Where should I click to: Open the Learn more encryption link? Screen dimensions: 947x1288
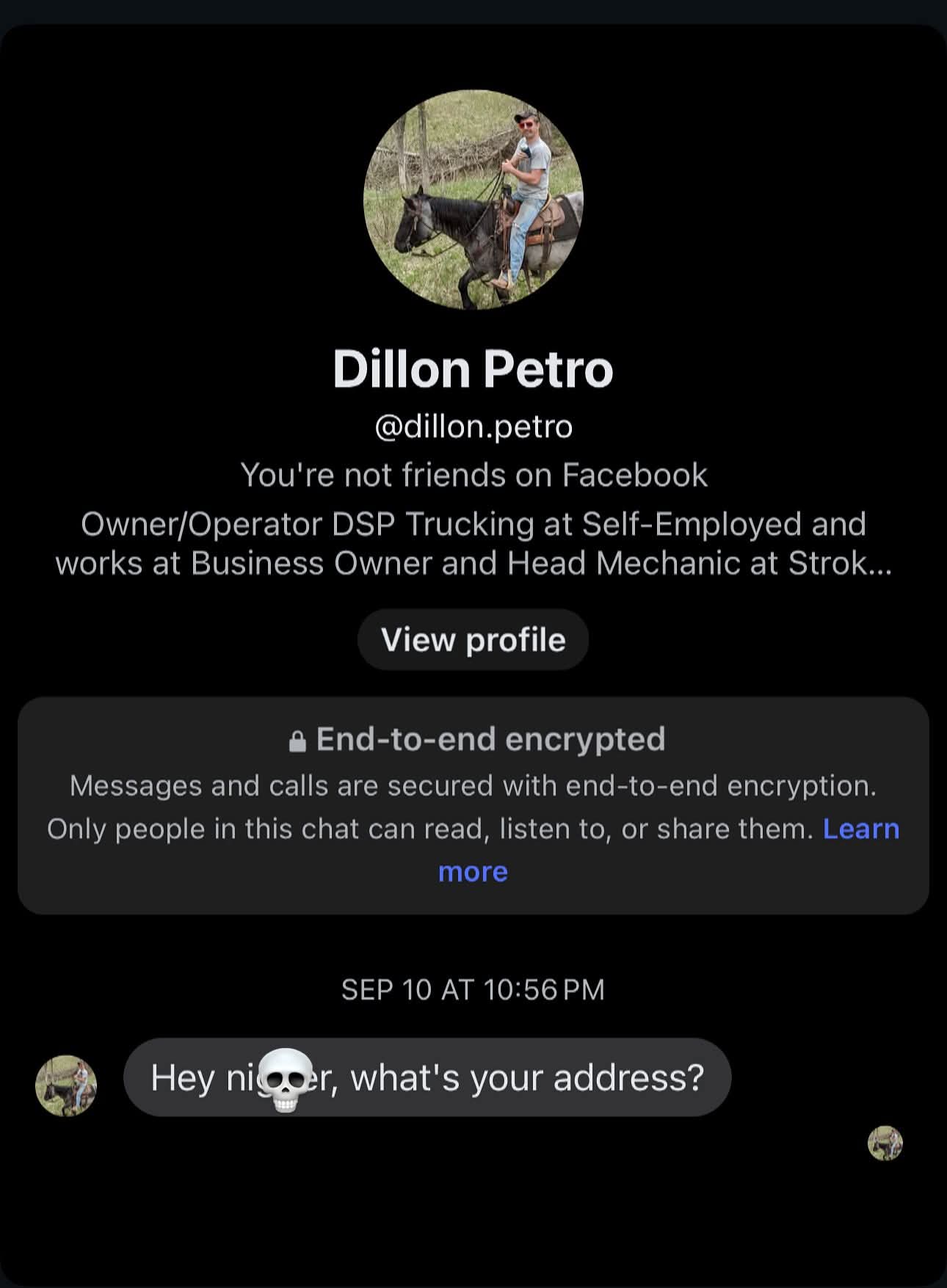click(x=860, y=829)
